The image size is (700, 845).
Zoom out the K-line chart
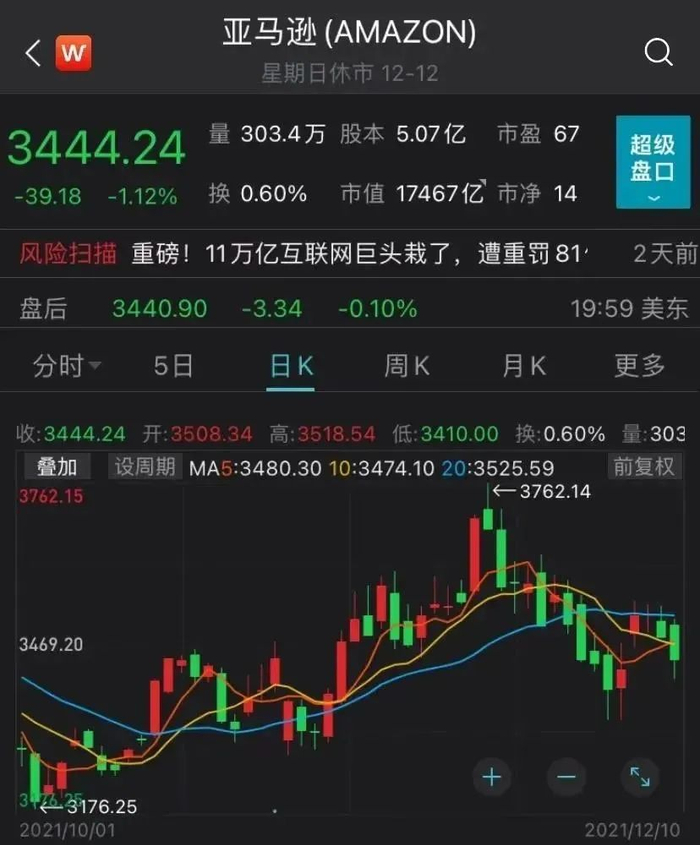566,776
